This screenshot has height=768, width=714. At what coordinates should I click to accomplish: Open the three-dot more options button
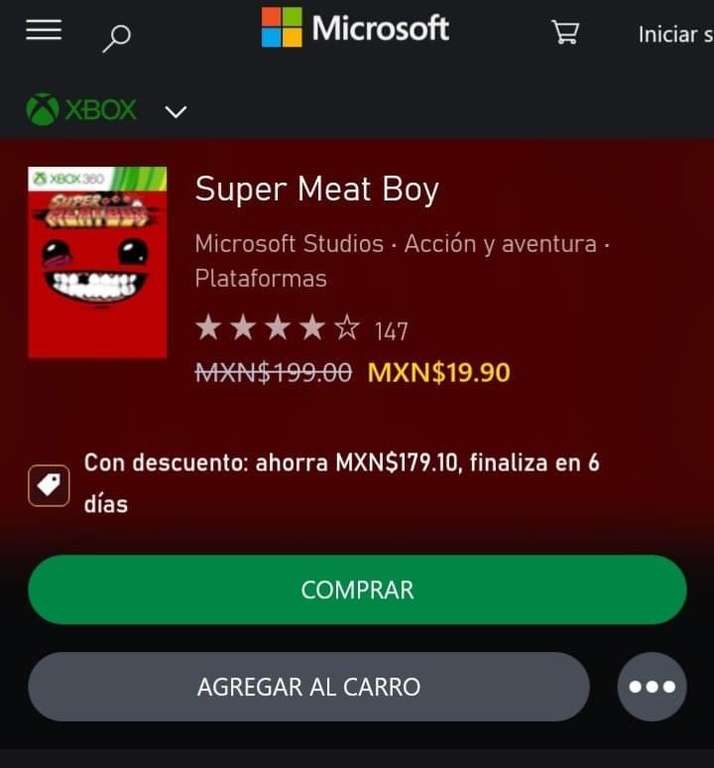click(x=651, y=687)
